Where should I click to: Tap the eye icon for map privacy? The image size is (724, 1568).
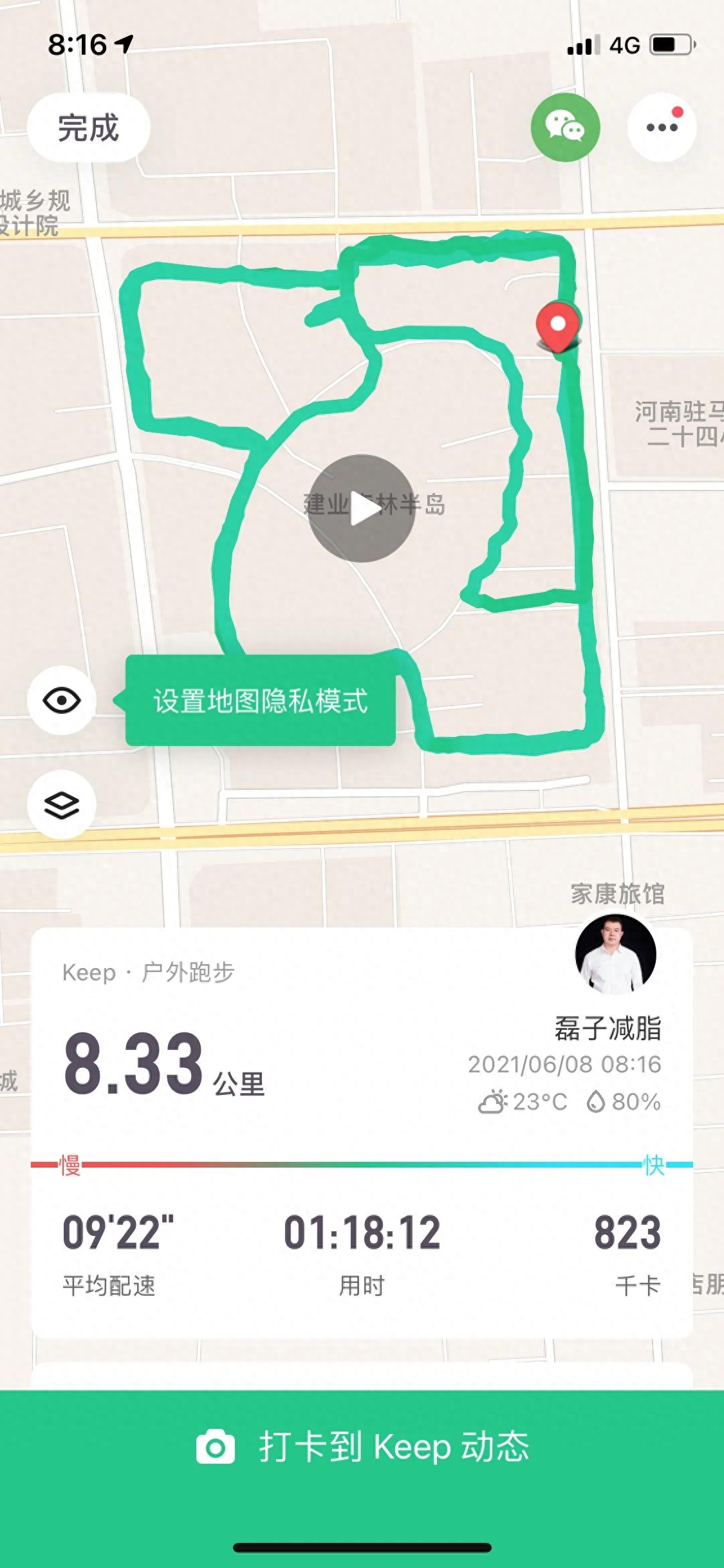[62, 700]
